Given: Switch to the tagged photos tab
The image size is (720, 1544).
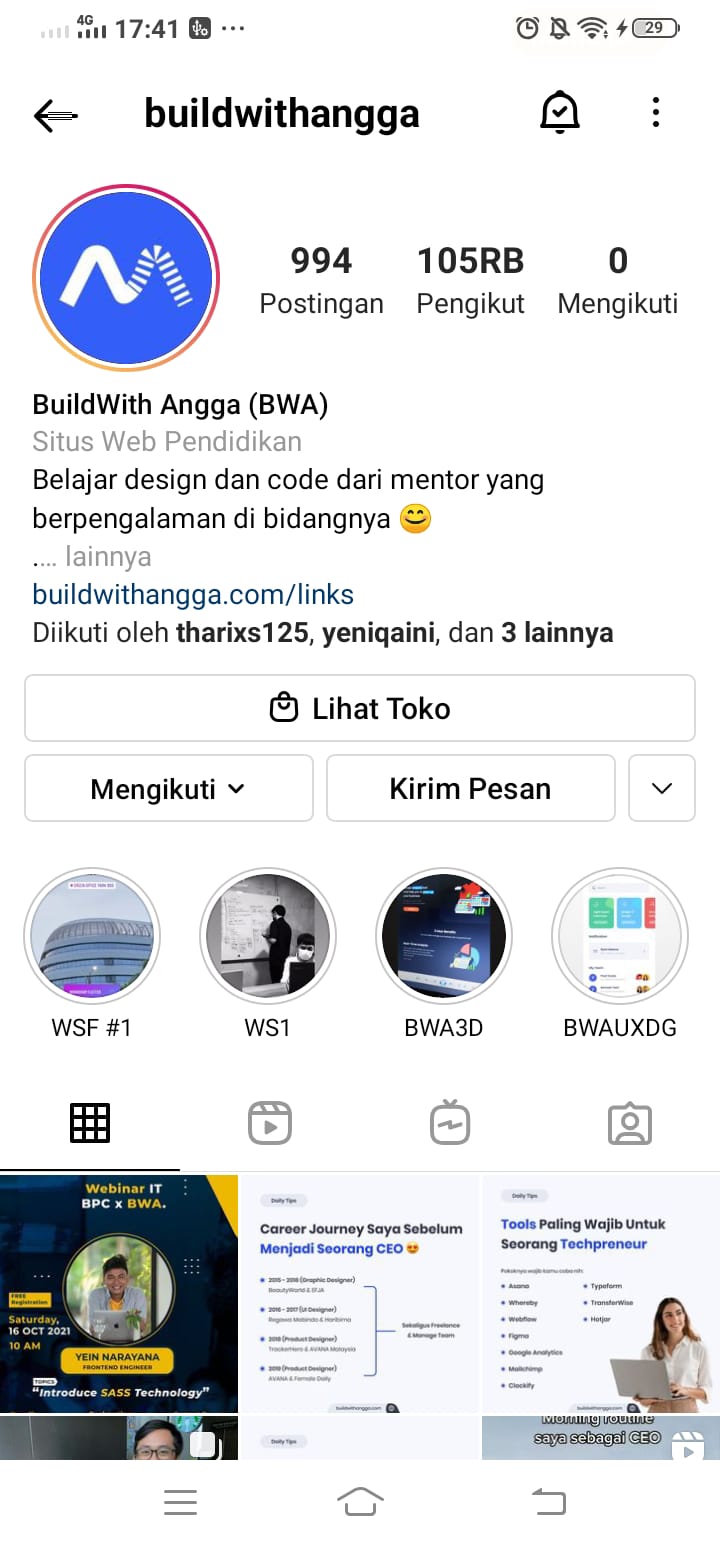Looking at the screenshot, I should (x=630, y=1123).
